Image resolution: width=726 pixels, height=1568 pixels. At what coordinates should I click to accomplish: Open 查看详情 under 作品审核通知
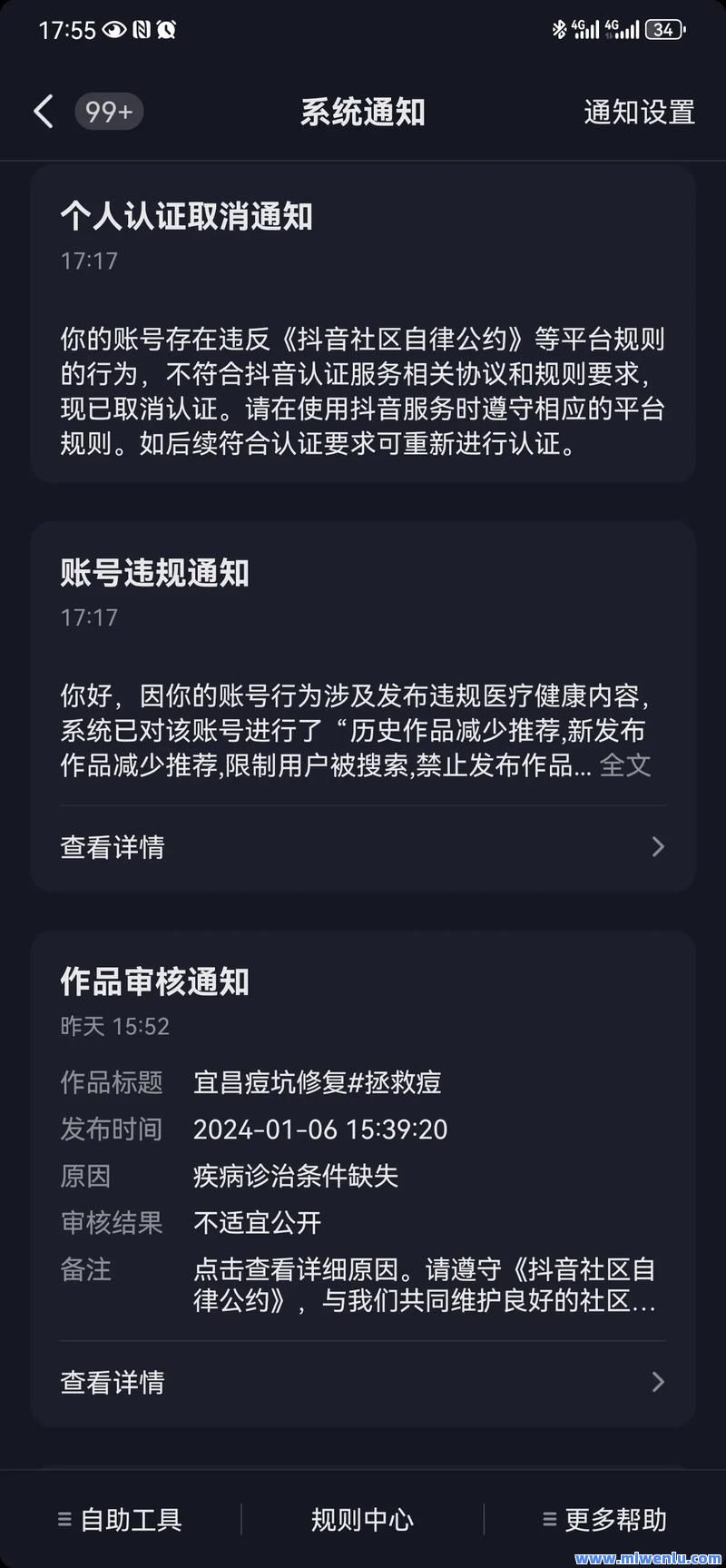coord(363,1382)
